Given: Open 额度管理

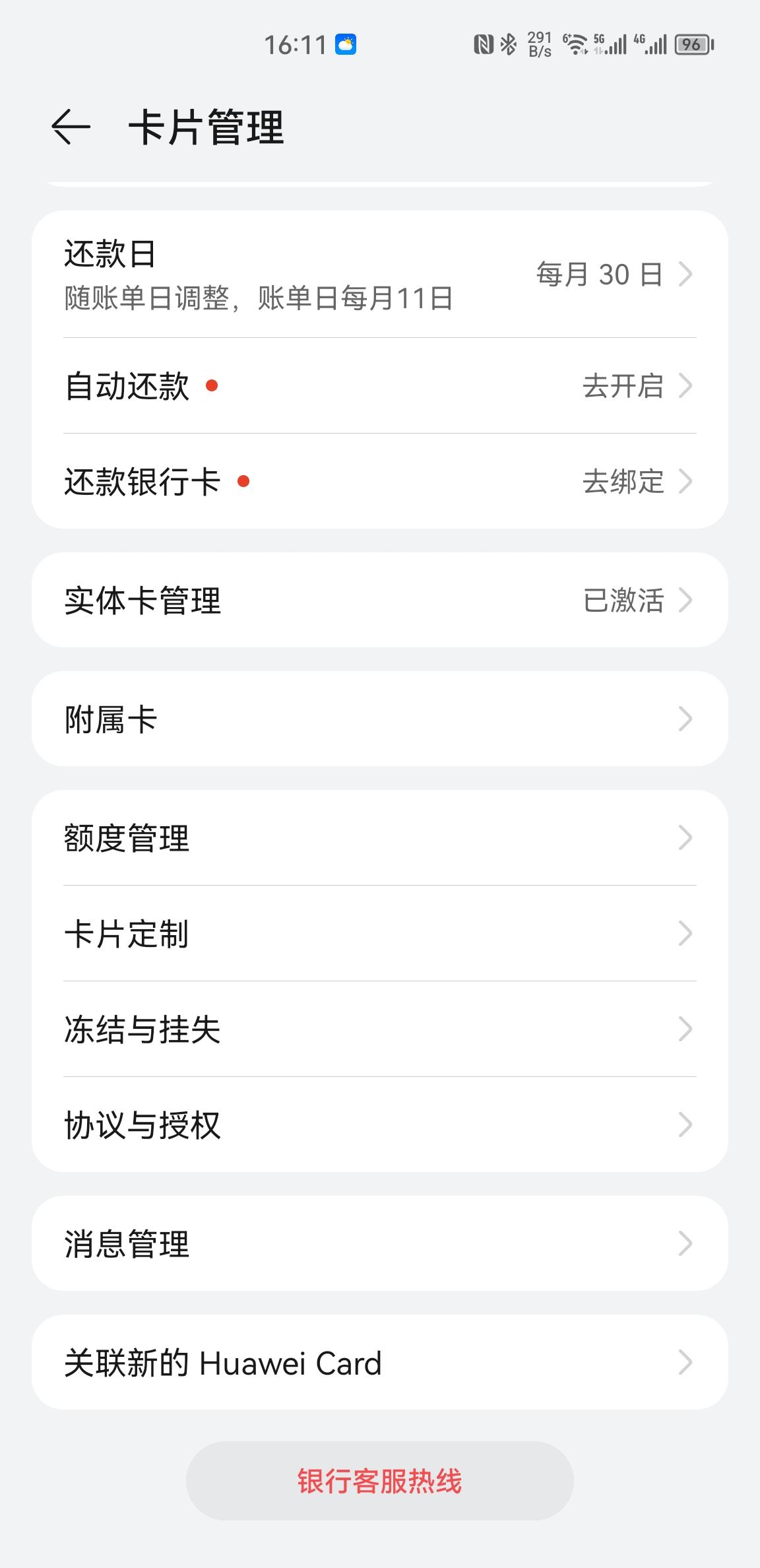Looking at the screenshot, I should (380, 838).
